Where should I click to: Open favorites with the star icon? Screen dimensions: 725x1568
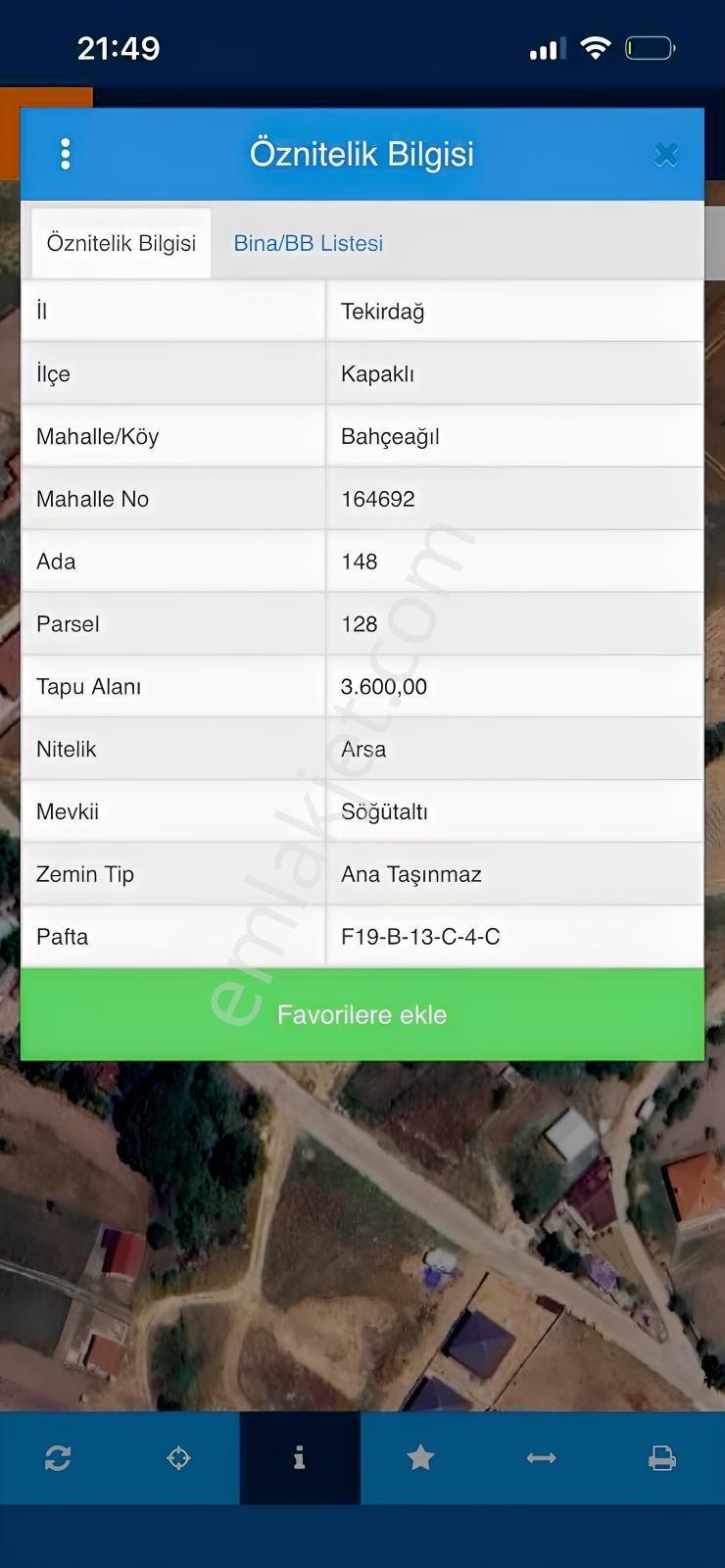(420, 1458)
